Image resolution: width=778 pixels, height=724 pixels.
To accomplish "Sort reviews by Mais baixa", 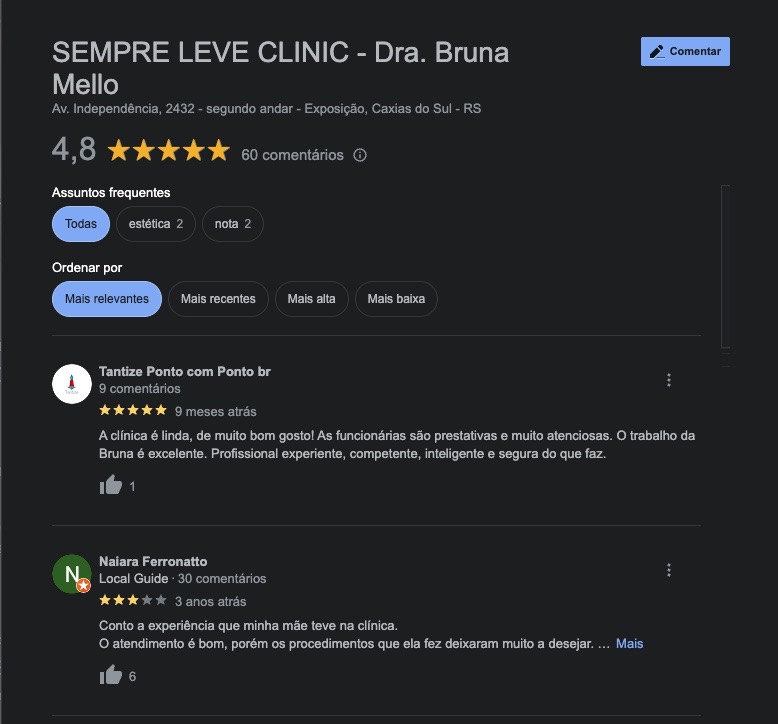I will (x=396, y=299).
